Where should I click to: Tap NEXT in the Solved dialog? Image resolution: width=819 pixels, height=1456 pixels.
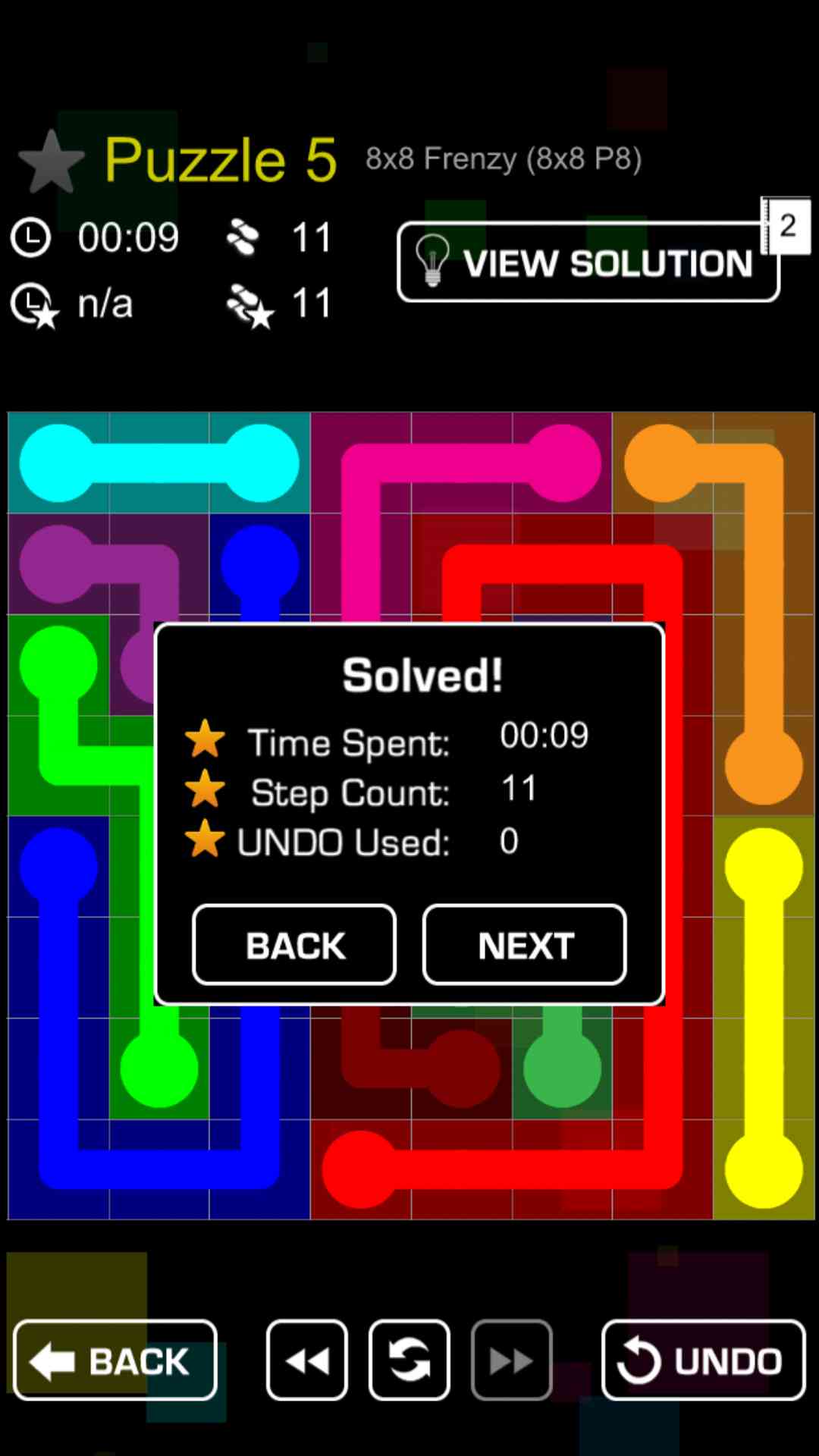coord(524,945)
